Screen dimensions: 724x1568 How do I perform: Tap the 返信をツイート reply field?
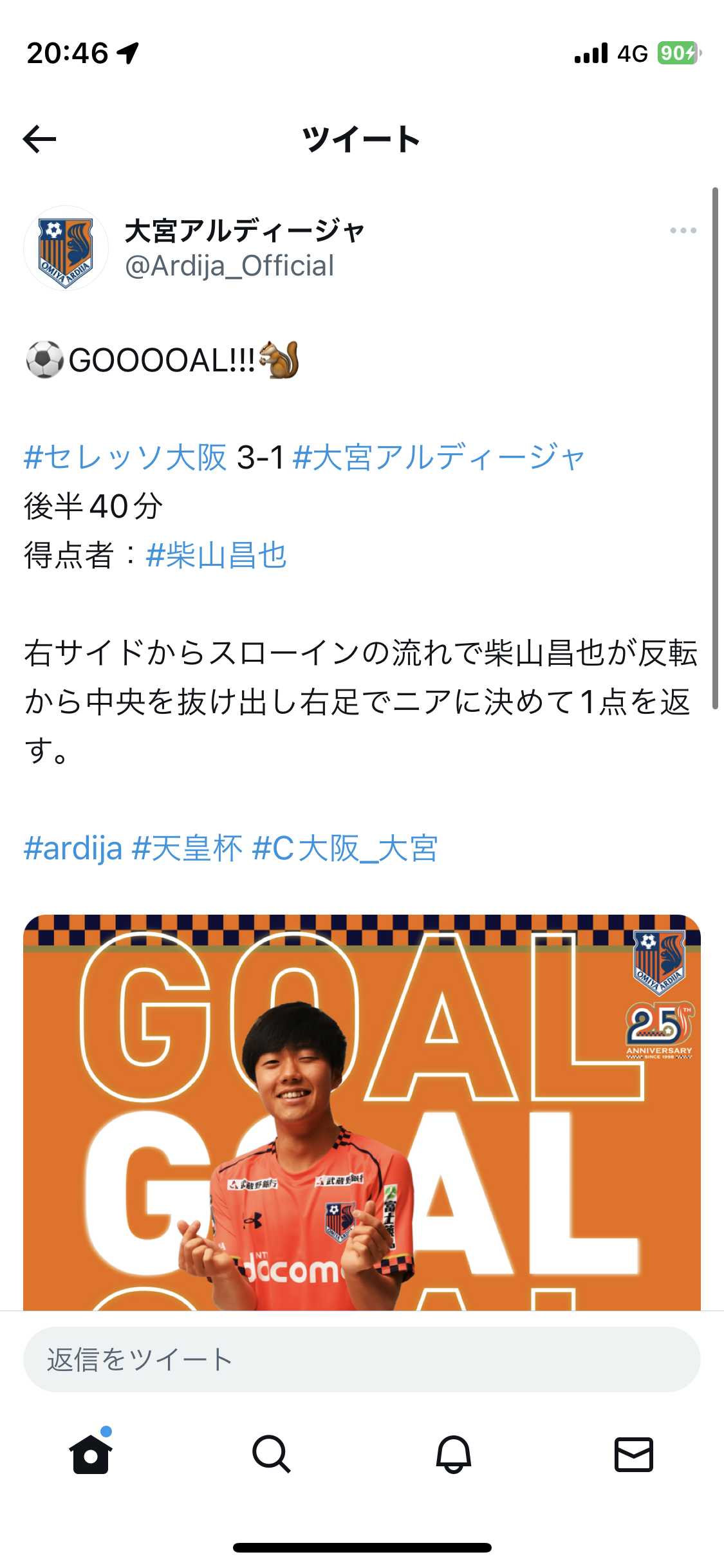pyautogui.click(x=362, y=1359)
